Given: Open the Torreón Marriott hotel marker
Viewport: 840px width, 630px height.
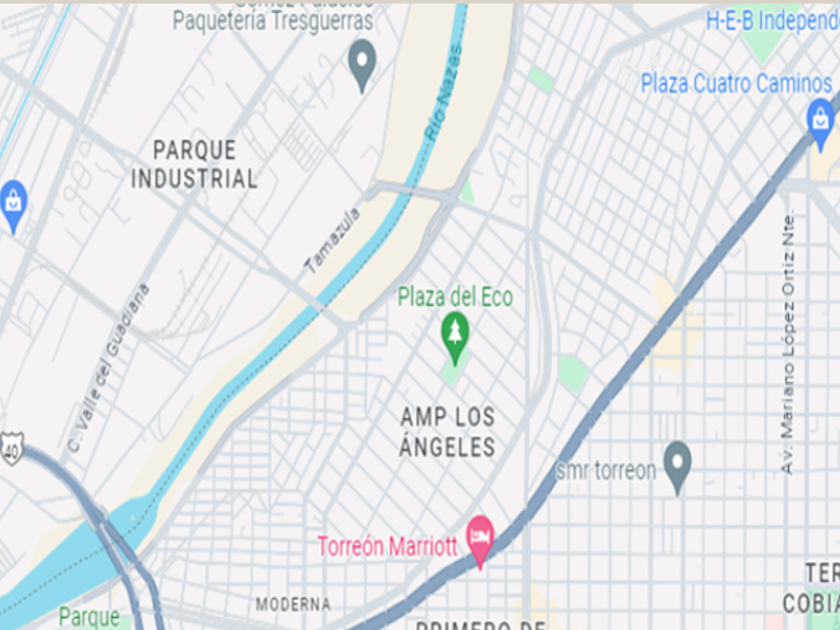Looking at the screenshot, I should coord(480,538).
